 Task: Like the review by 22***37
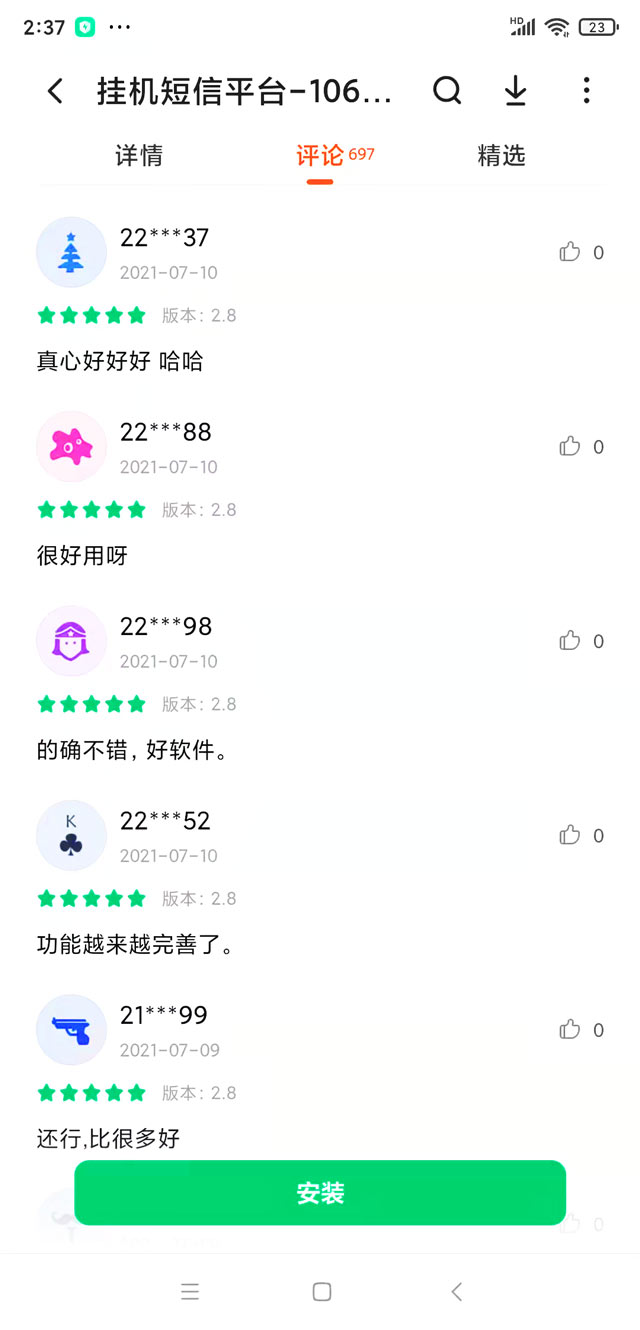pyautogui.click(x=570, y=252)
